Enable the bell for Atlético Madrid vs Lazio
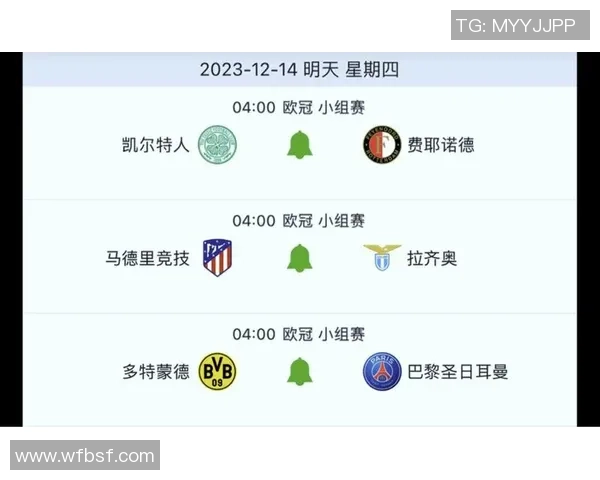Screen dimensions: 600x480 (x=300, y=258)
